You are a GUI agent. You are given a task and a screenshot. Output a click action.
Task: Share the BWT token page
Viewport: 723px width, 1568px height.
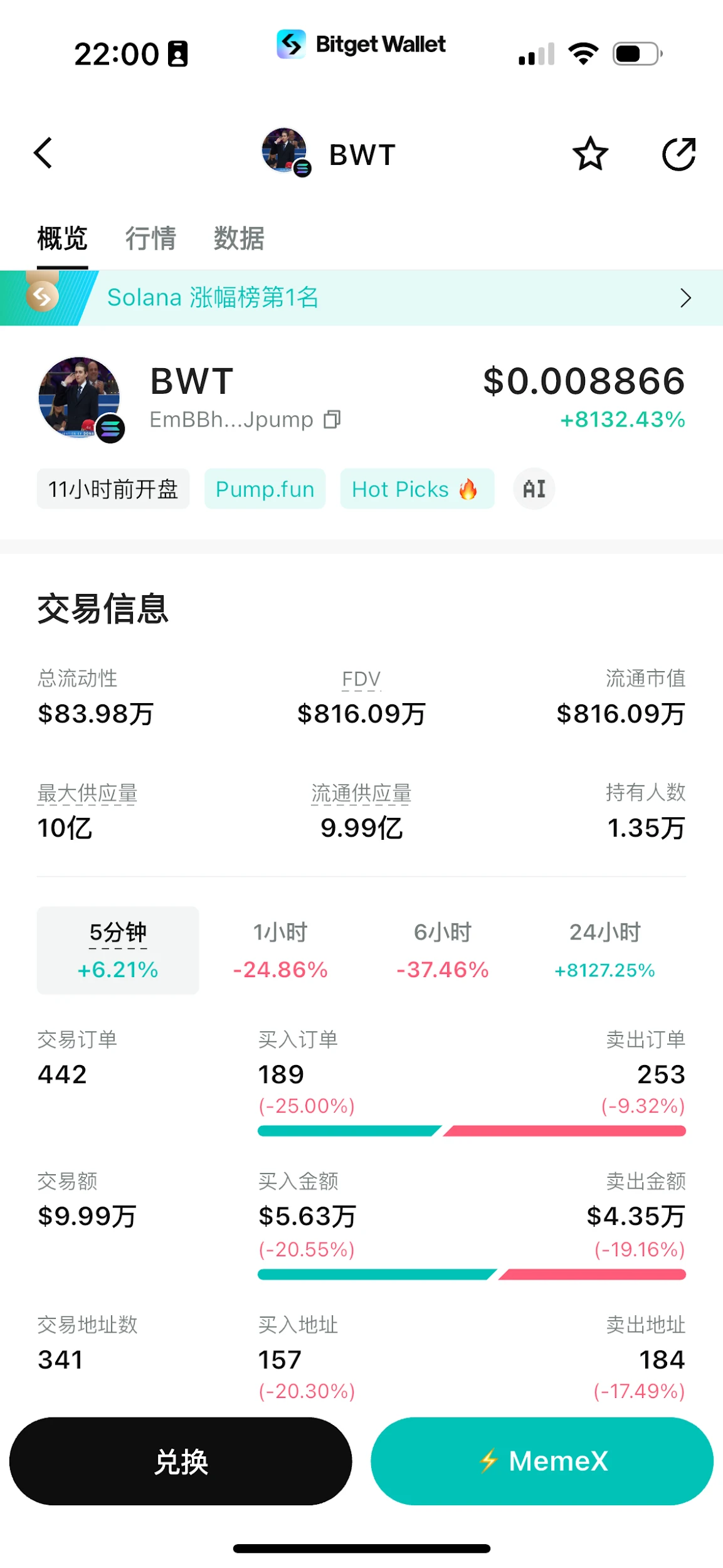pos(678,154)
